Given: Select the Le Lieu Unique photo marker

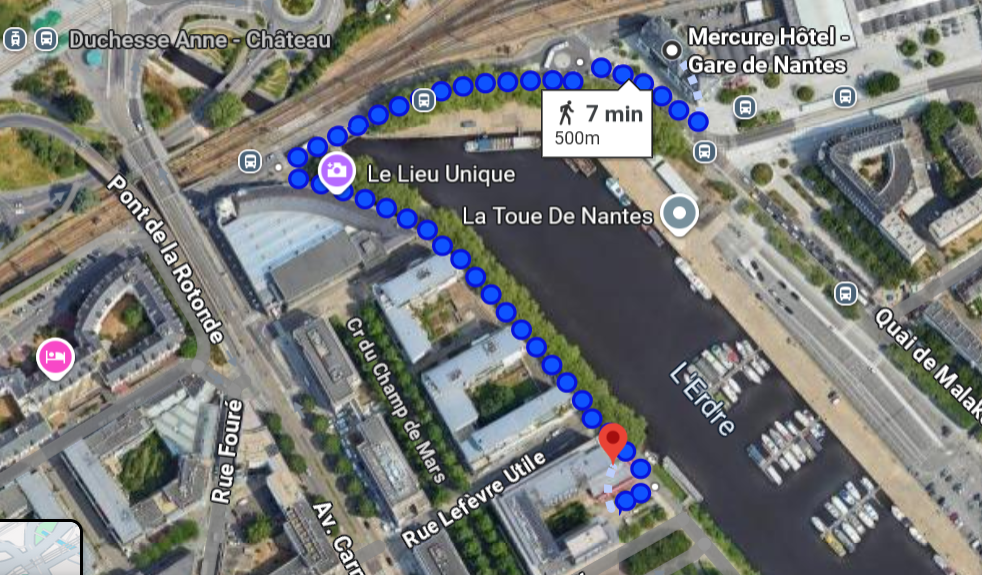Looking at the screenshot, I should 336,172.
